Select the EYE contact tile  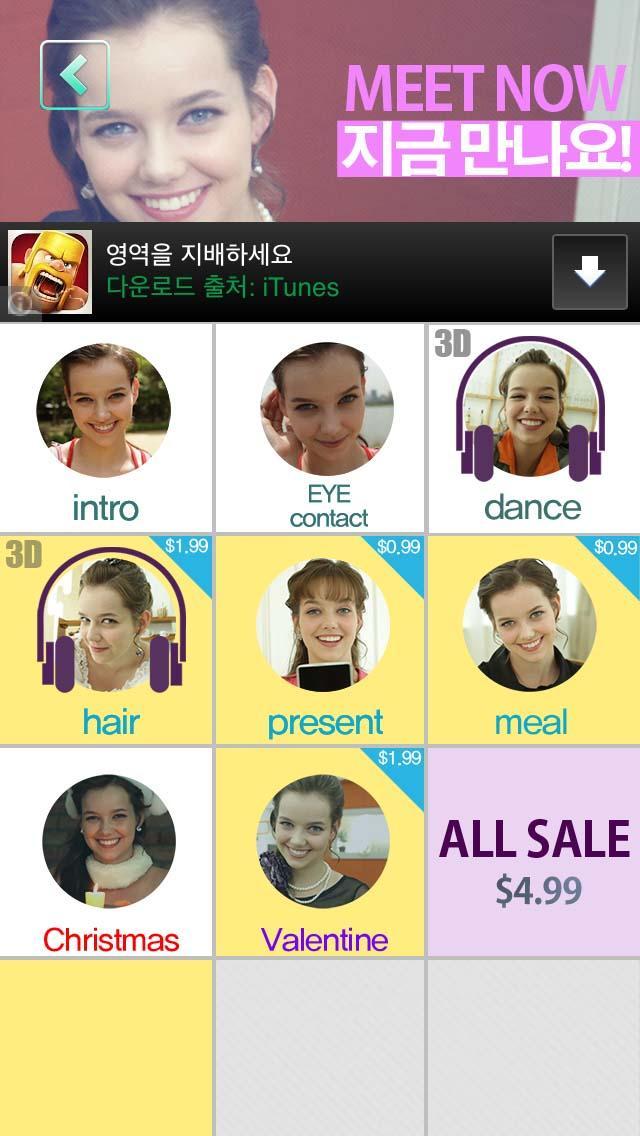click(x=321, y=428)
